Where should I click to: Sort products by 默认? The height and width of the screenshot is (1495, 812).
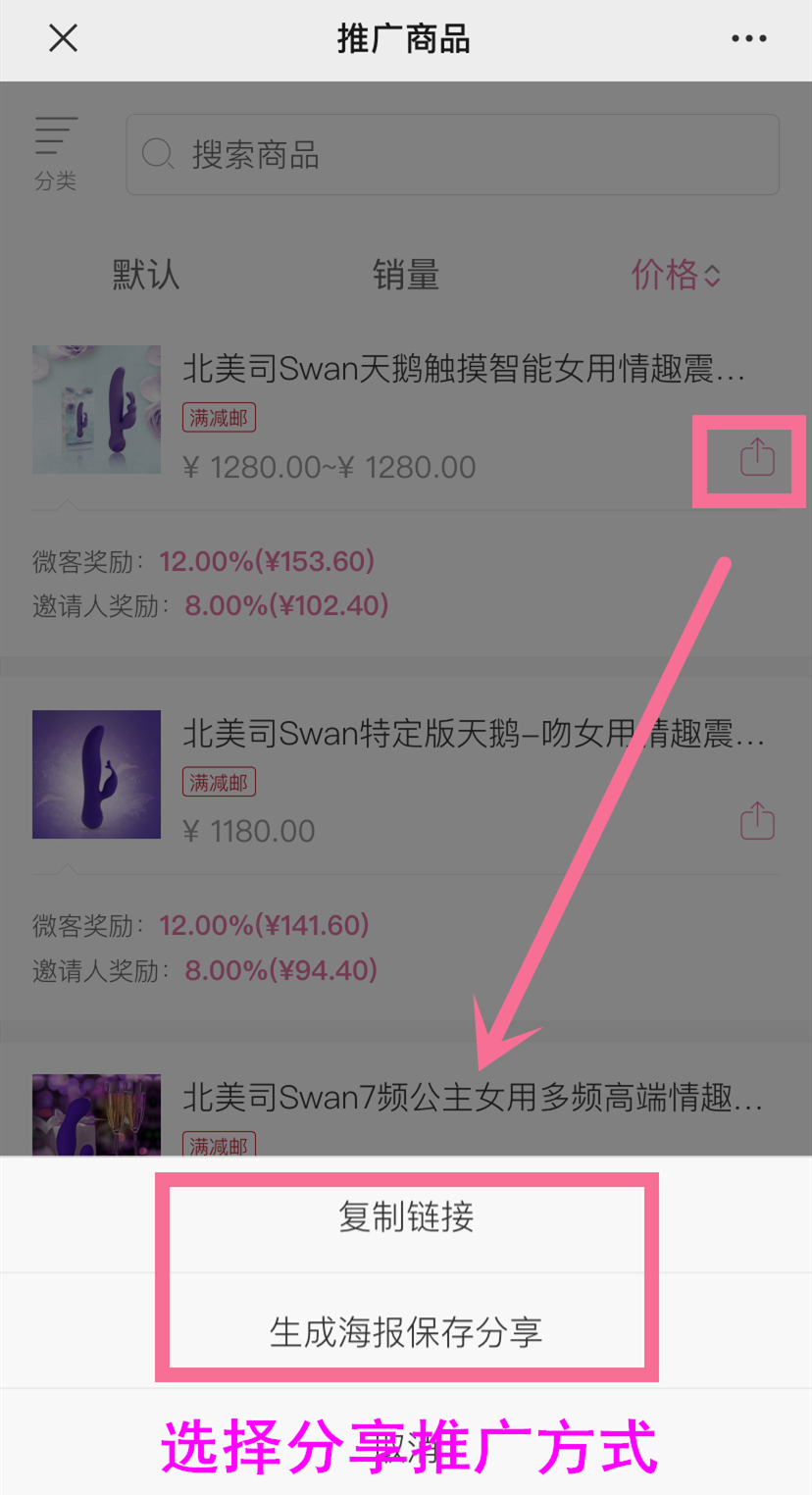click(146, 275)
